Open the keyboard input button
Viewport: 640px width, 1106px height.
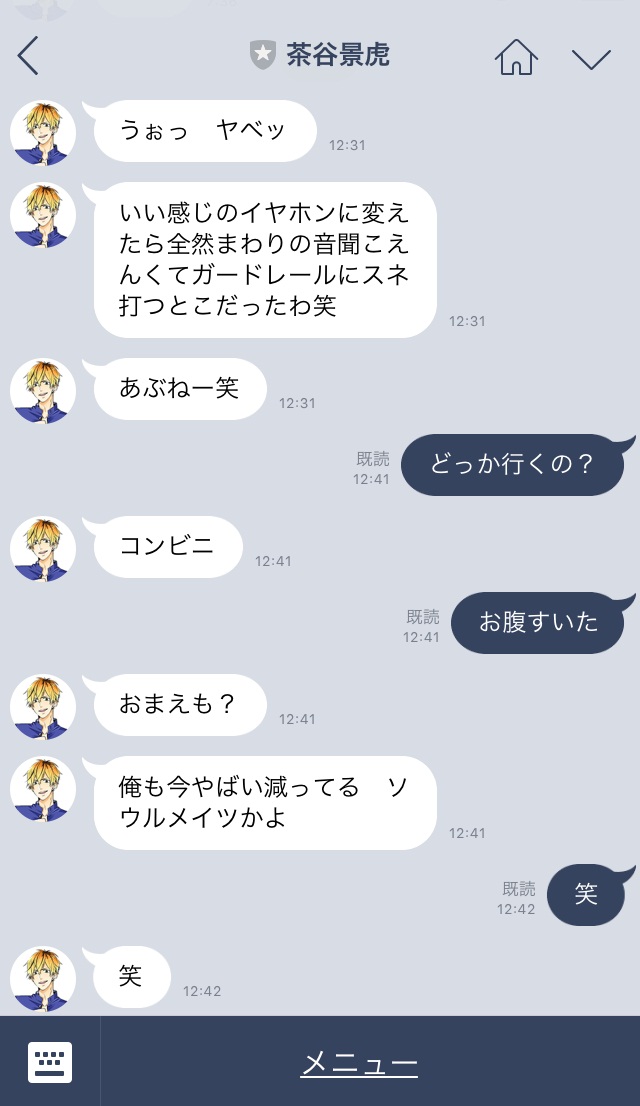pyautogui.click(x=50, y=1062)
